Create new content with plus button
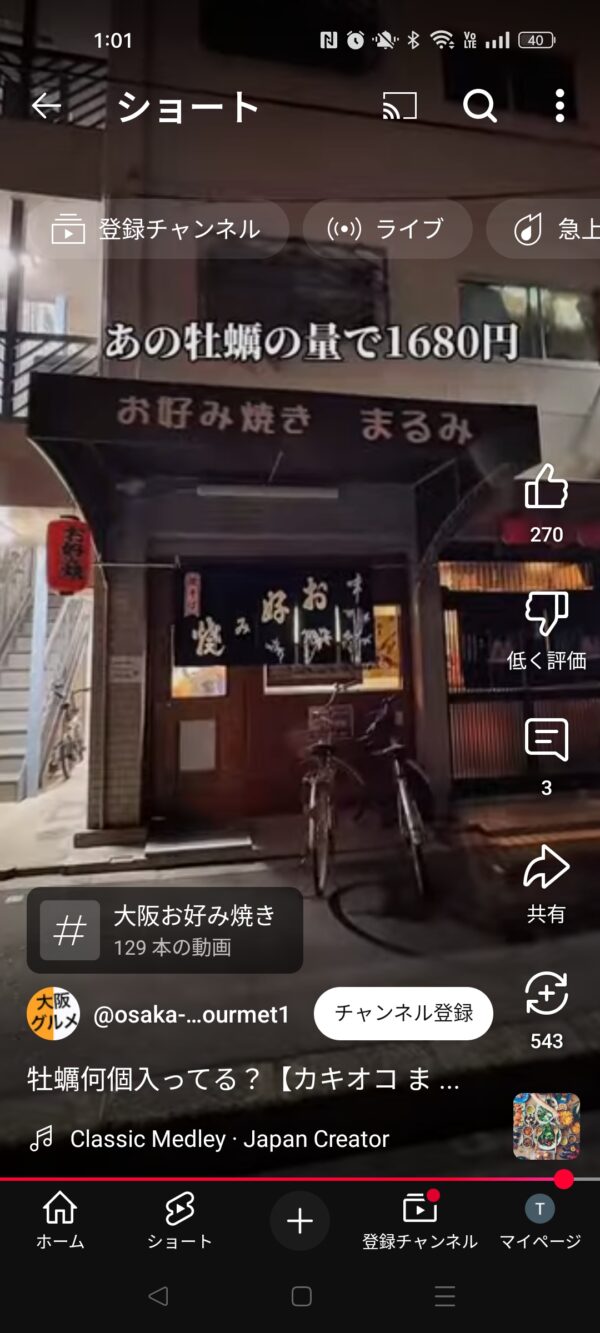Viewport: 600px width, 1333px height. (x=300, y=1221)
